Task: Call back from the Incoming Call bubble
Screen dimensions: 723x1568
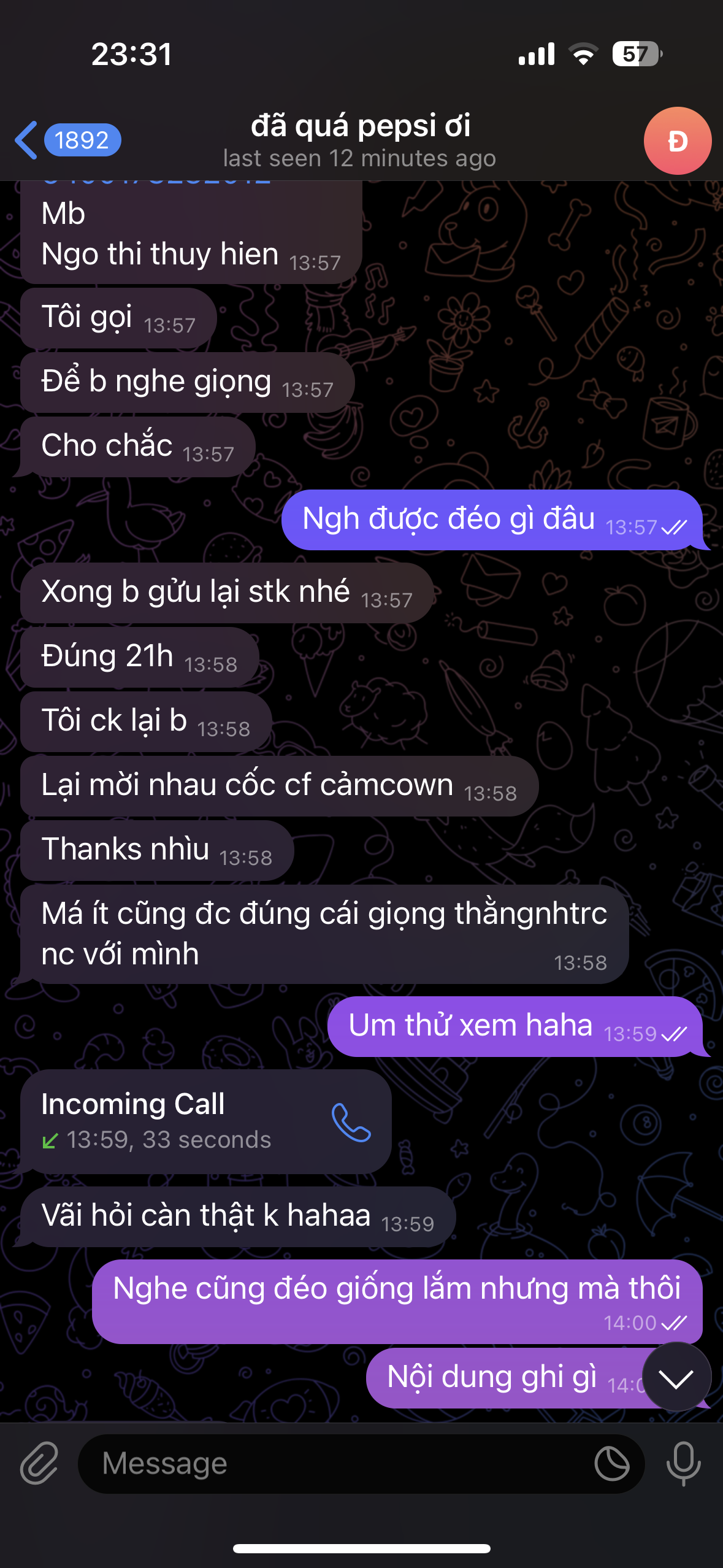Action: pos(351,1123)
